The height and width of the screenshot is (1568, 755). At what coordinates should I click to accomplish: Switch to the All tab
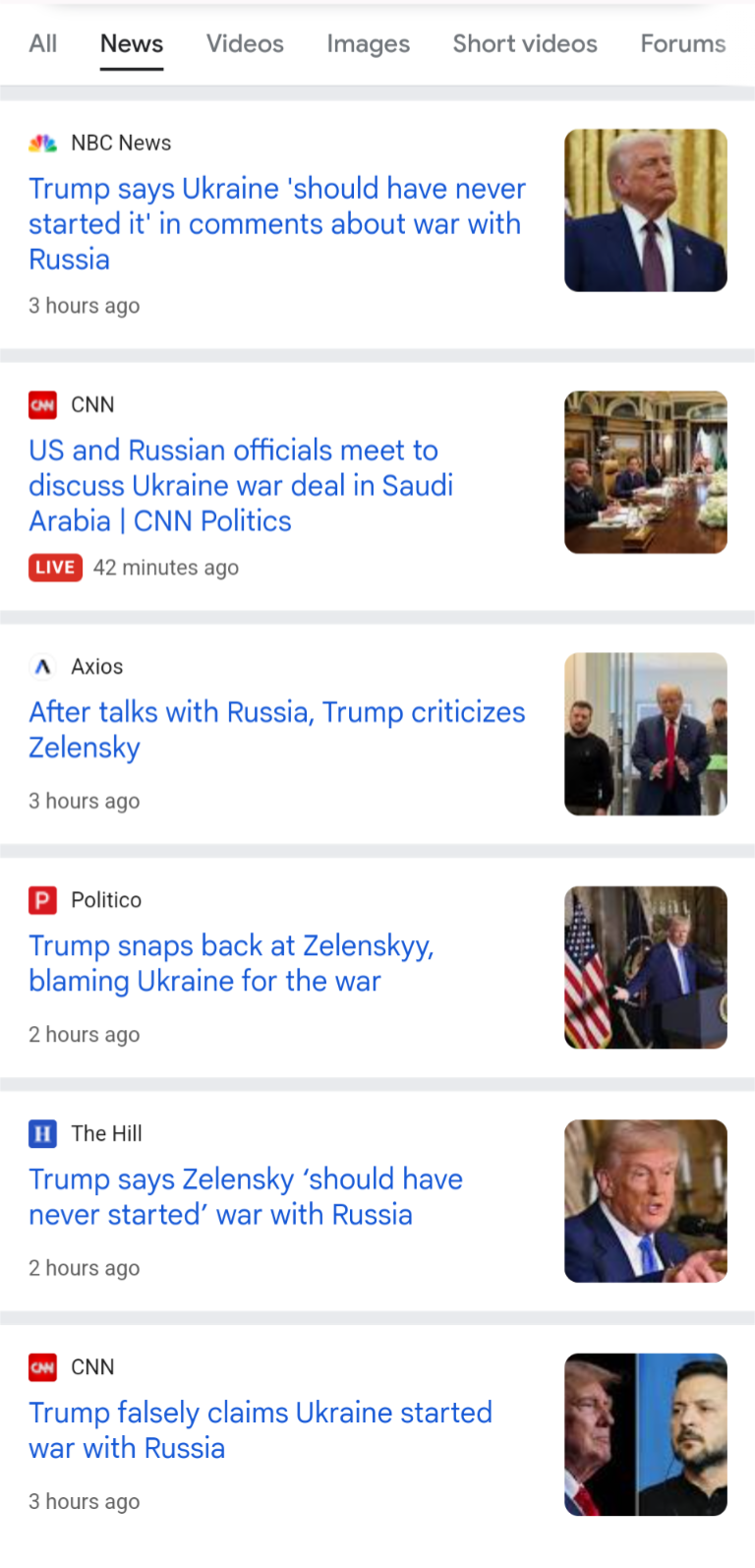(x=42, y=44)
